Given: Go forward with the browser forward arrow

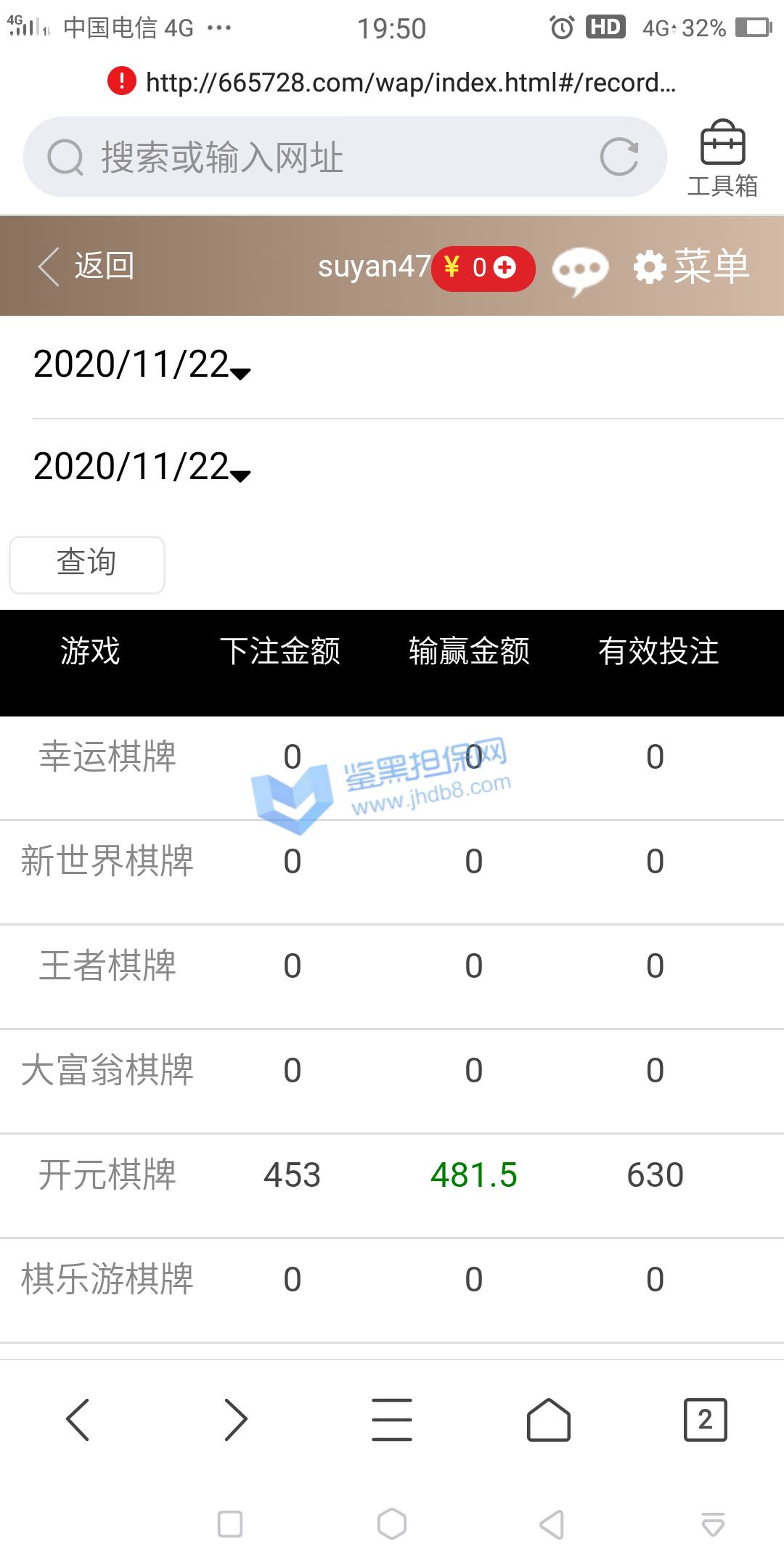Looking at the screenshot, I should [235, 1419].
